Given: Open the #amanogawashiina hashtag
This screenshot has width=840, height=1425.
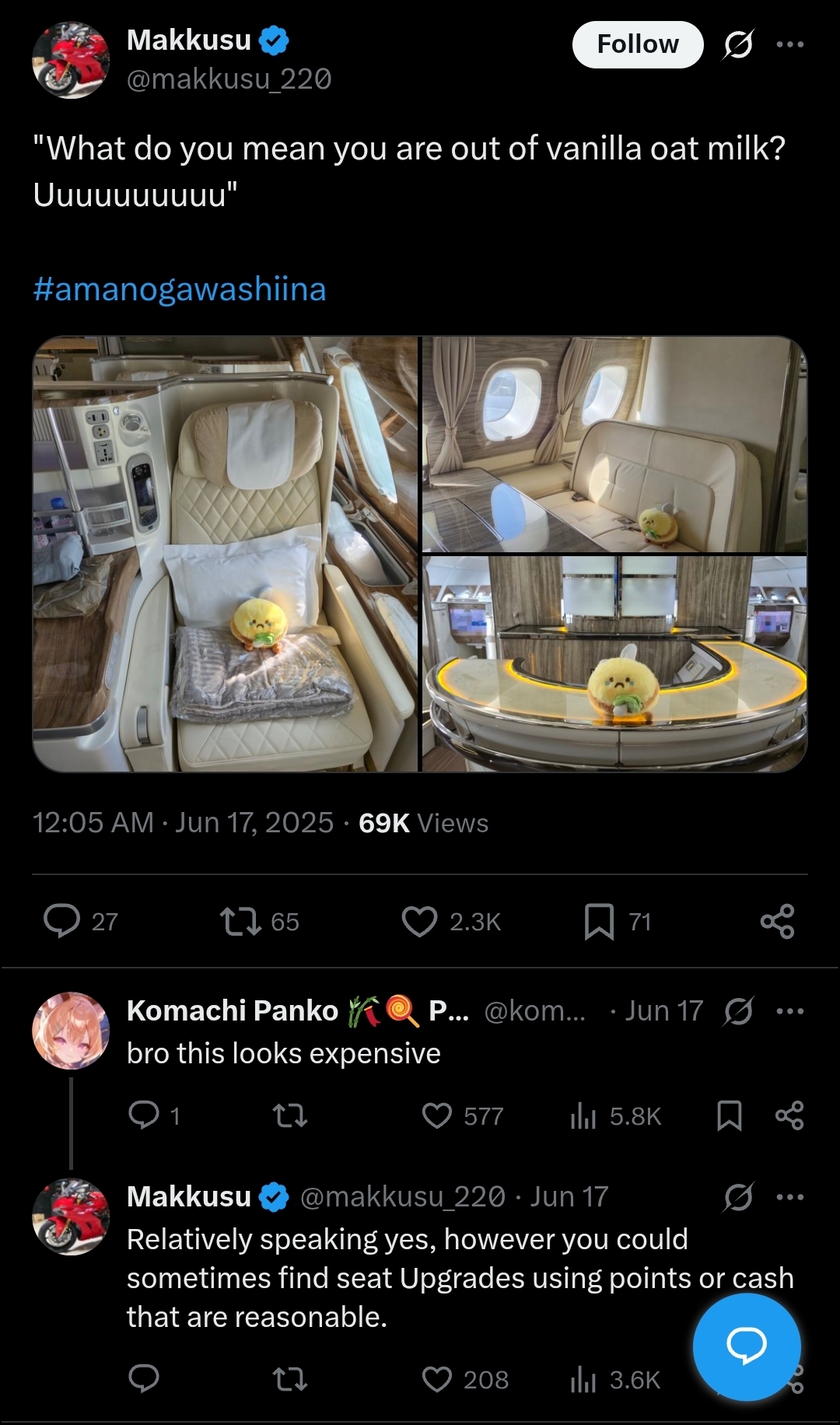Looking at the screenshot, I should point(180,289).
